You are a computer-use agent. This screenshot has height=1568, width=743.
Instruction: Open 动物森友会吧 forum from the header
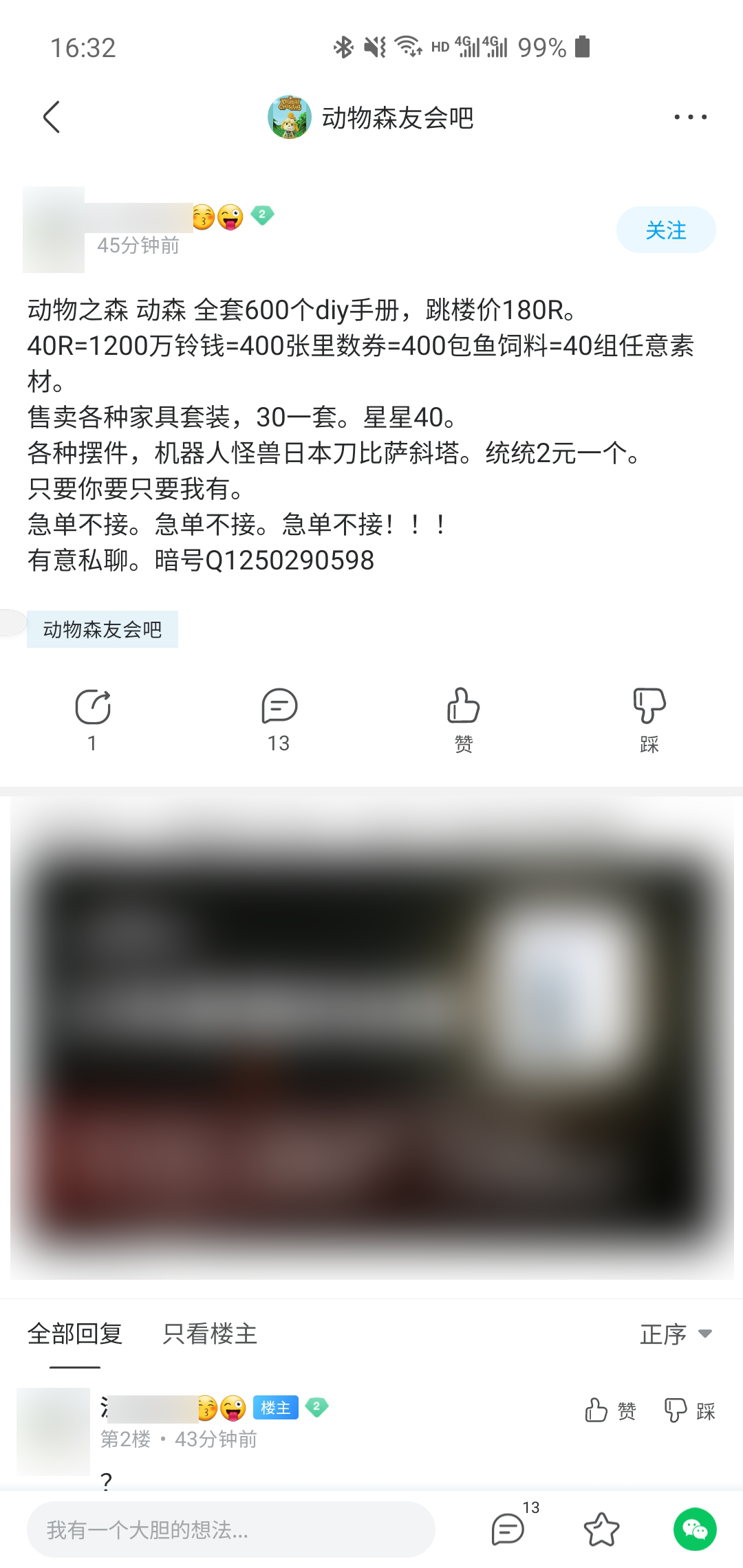click(x=370, y=118)
